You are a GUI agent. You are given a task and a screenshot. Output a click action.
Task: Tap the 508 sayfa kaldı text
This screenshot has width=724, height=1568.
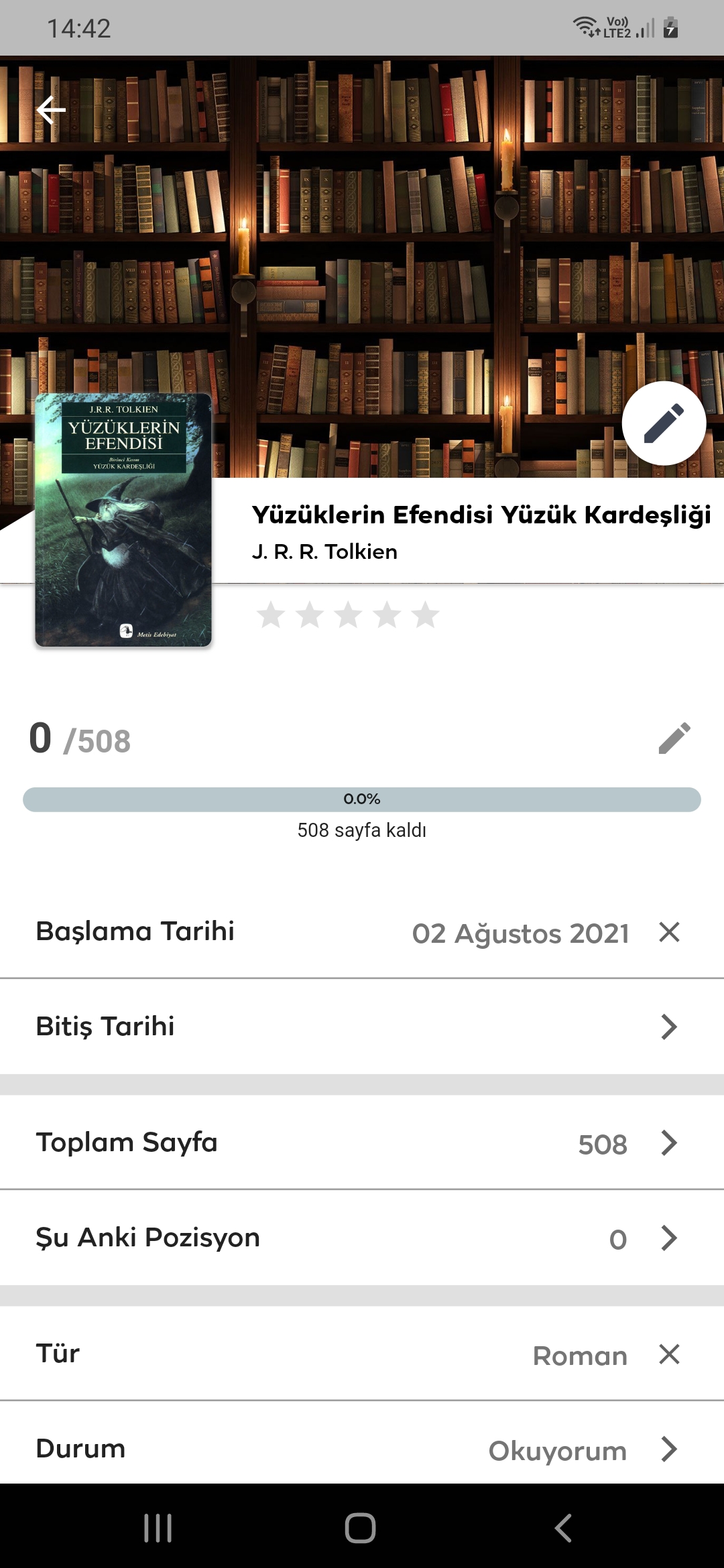pyautogui.click(x=362, y=830)
